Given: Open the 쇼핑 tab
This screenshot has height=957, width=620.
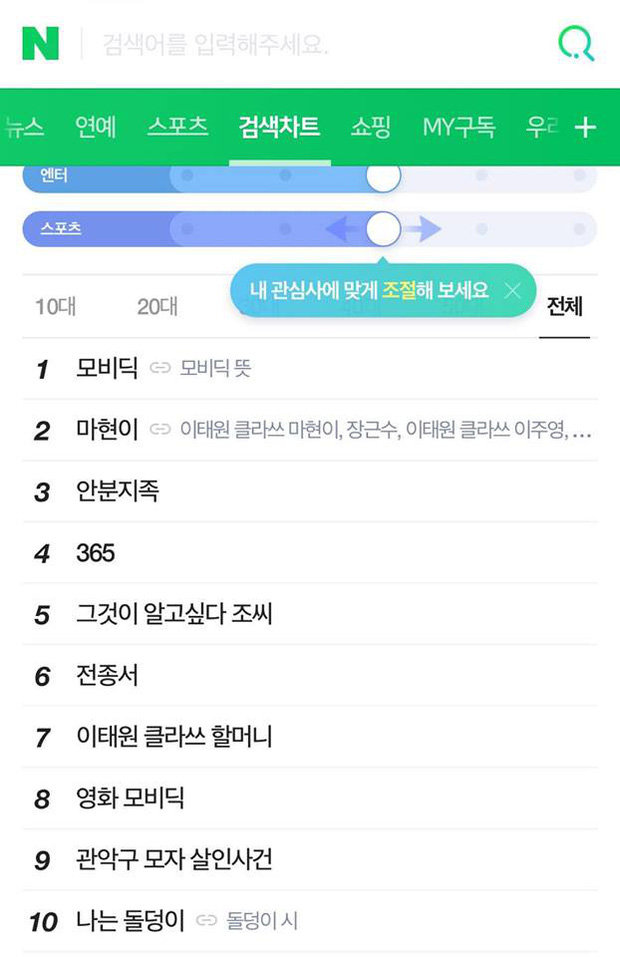Looking at the screenshot, I should [x=370, y=127].
